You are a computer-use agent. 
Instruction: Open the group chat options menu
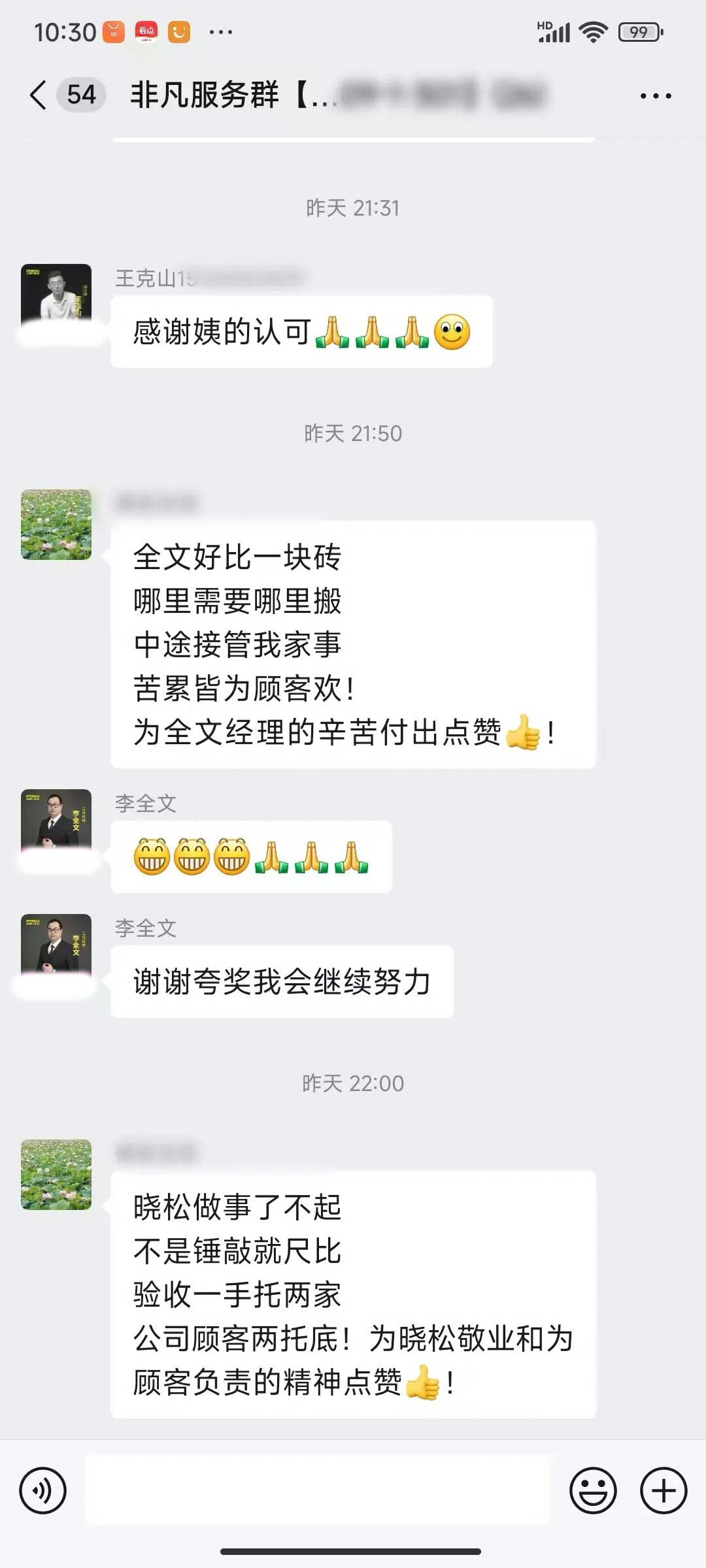(655, 96)
